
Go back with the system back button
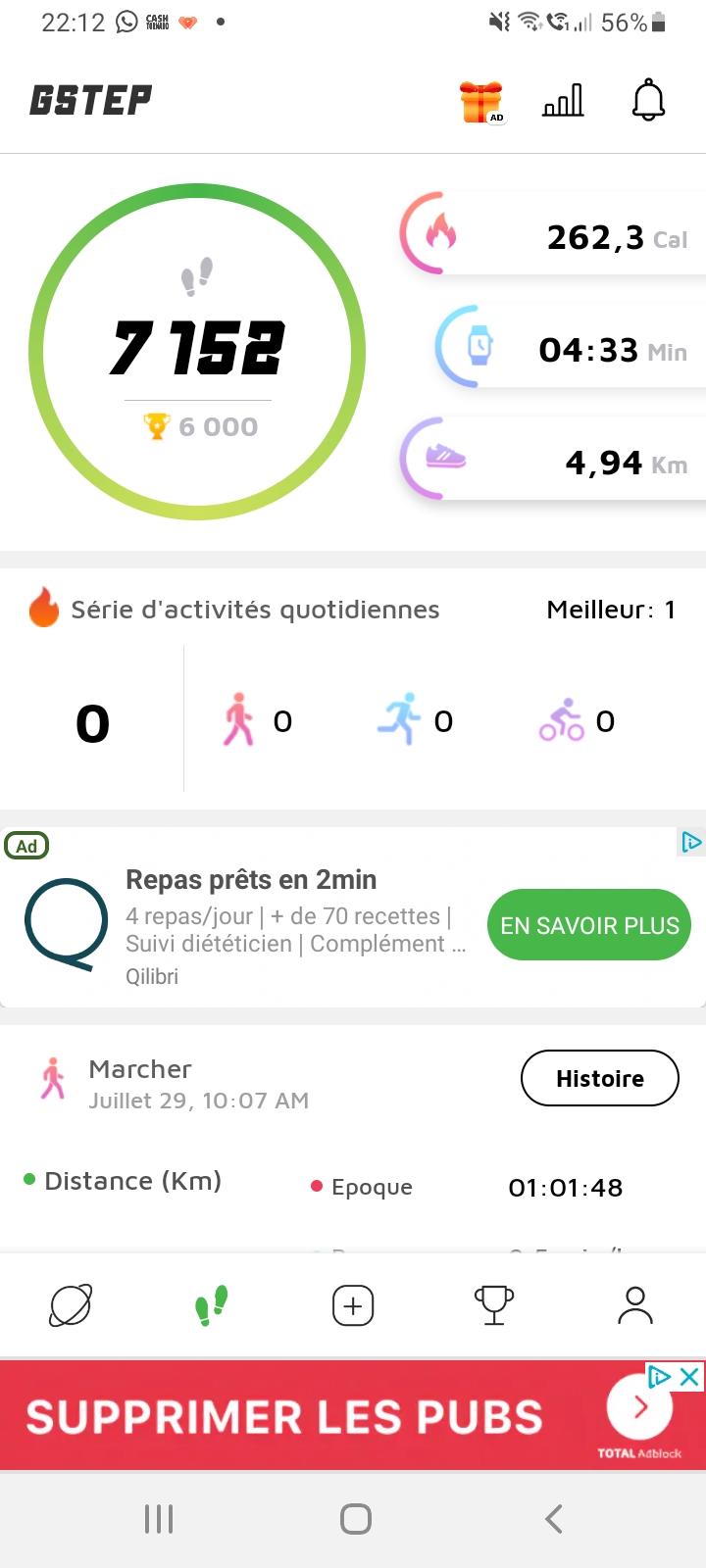click(554, 1519)
